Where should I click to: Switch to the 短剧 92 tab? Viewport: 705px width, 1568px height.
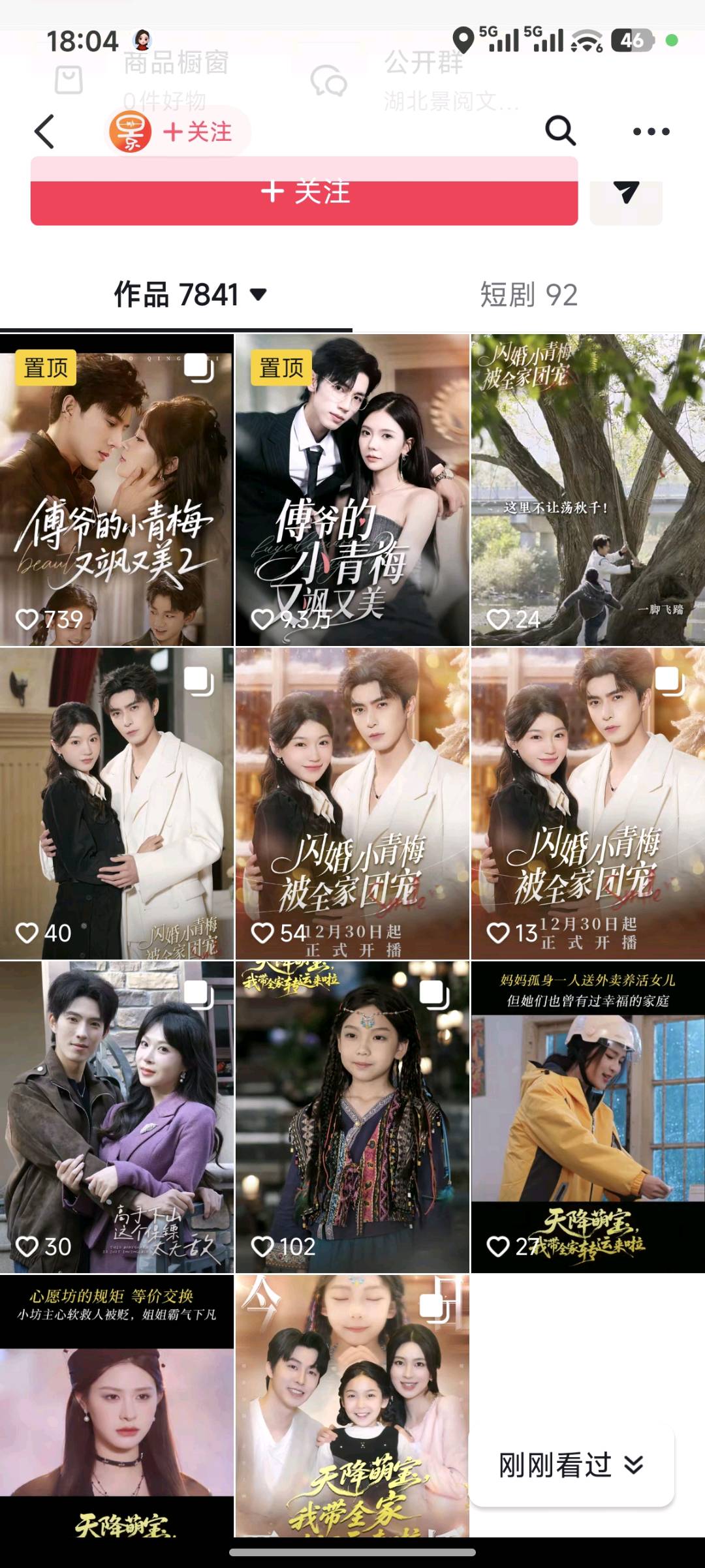528,295
